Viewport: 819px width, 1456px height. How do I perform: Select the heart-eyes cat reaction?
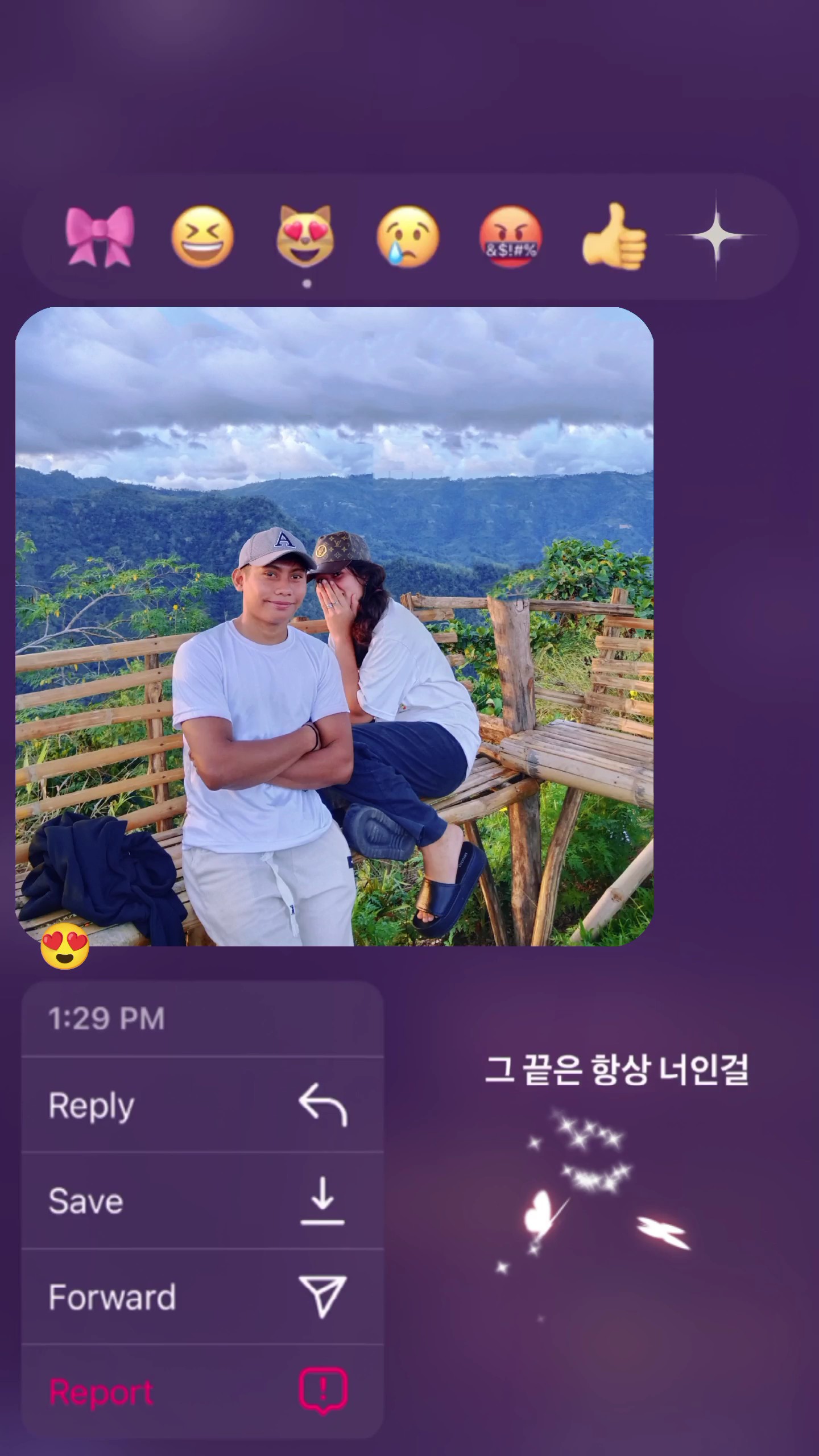305,237
